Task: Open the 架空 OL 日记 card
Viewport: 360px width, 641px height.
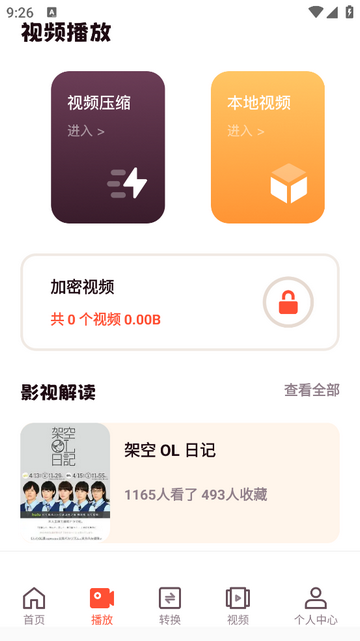Action: pos(180,483)
